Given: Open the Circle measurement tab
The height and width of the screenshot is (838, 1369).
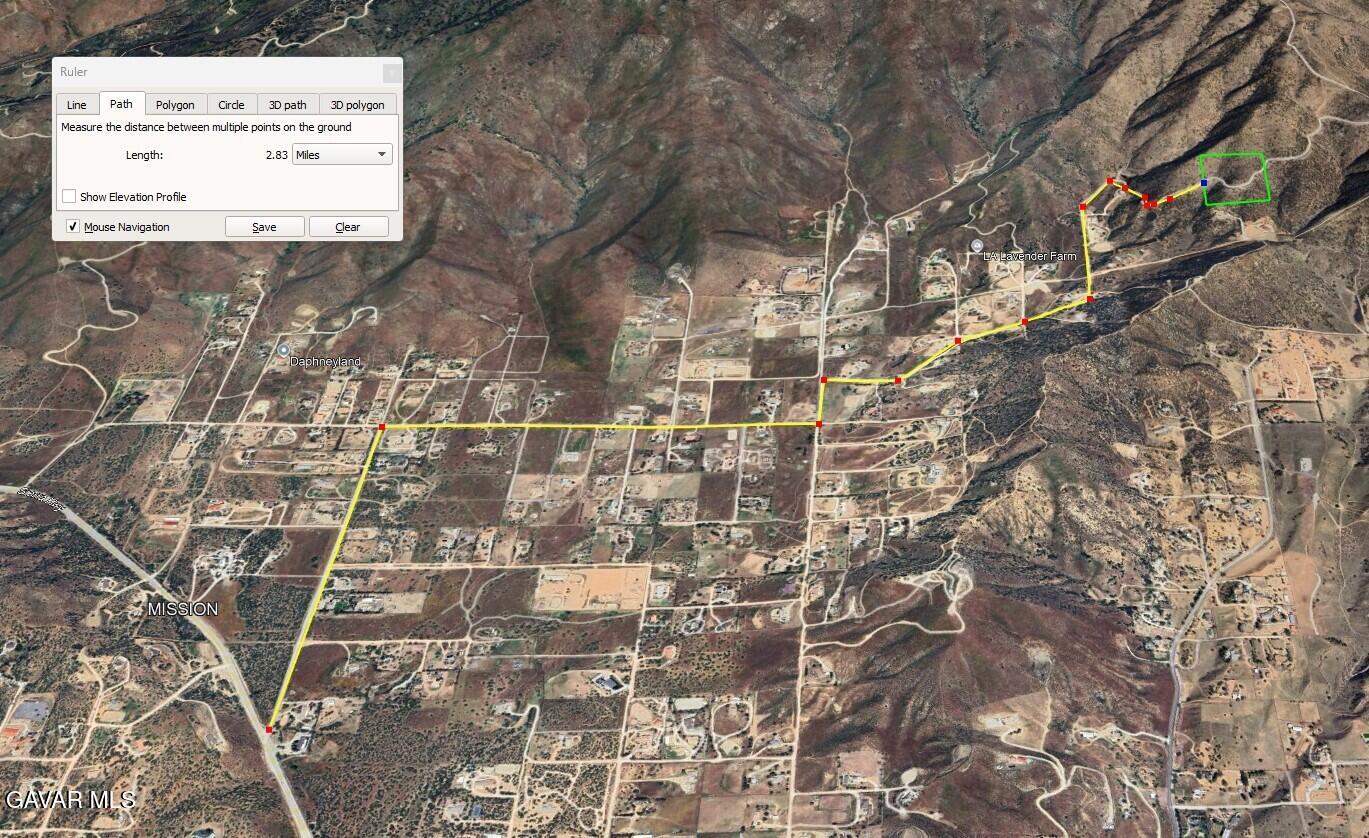Looking at the screenshot, I should point(231,105).
